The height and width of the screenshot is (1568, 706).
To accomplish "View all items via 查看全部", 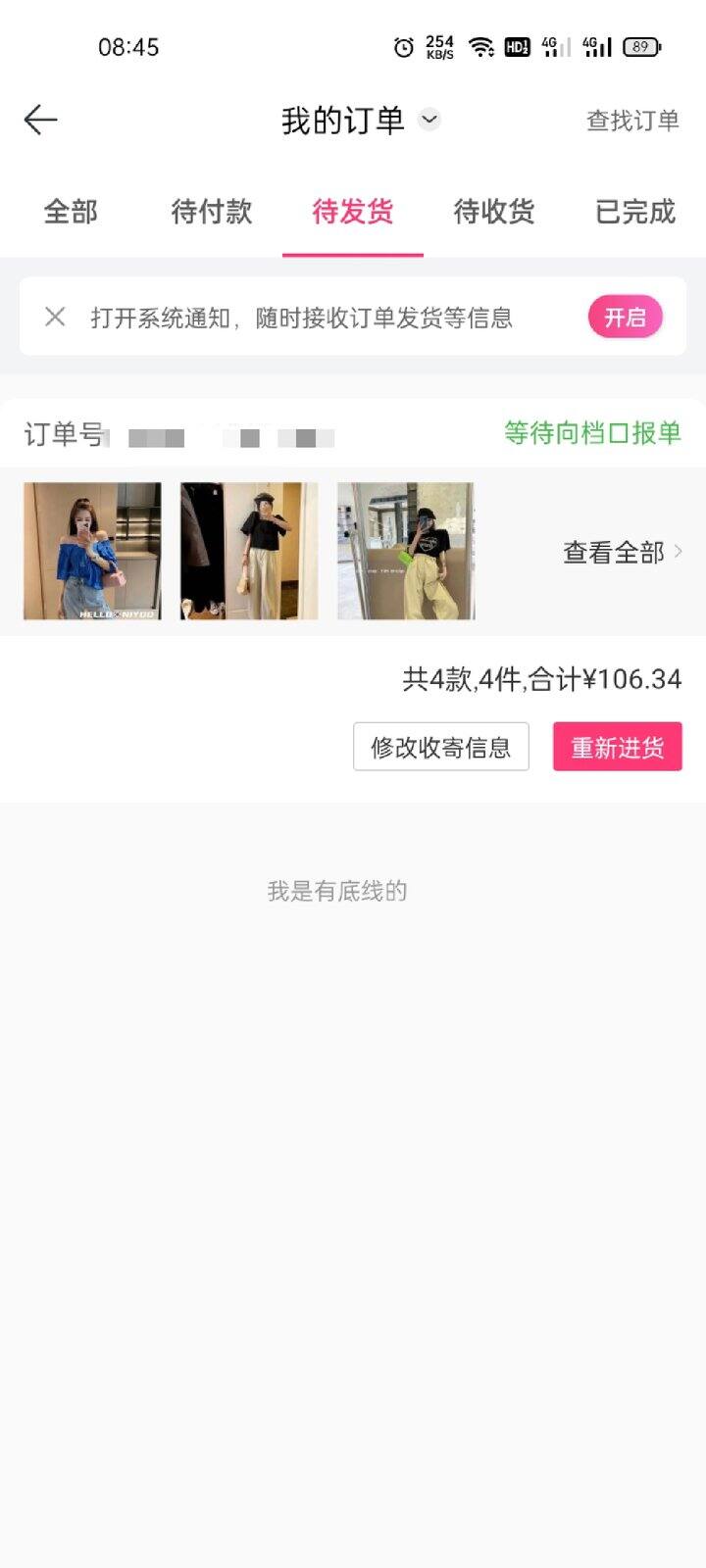I will click(624, 552).
